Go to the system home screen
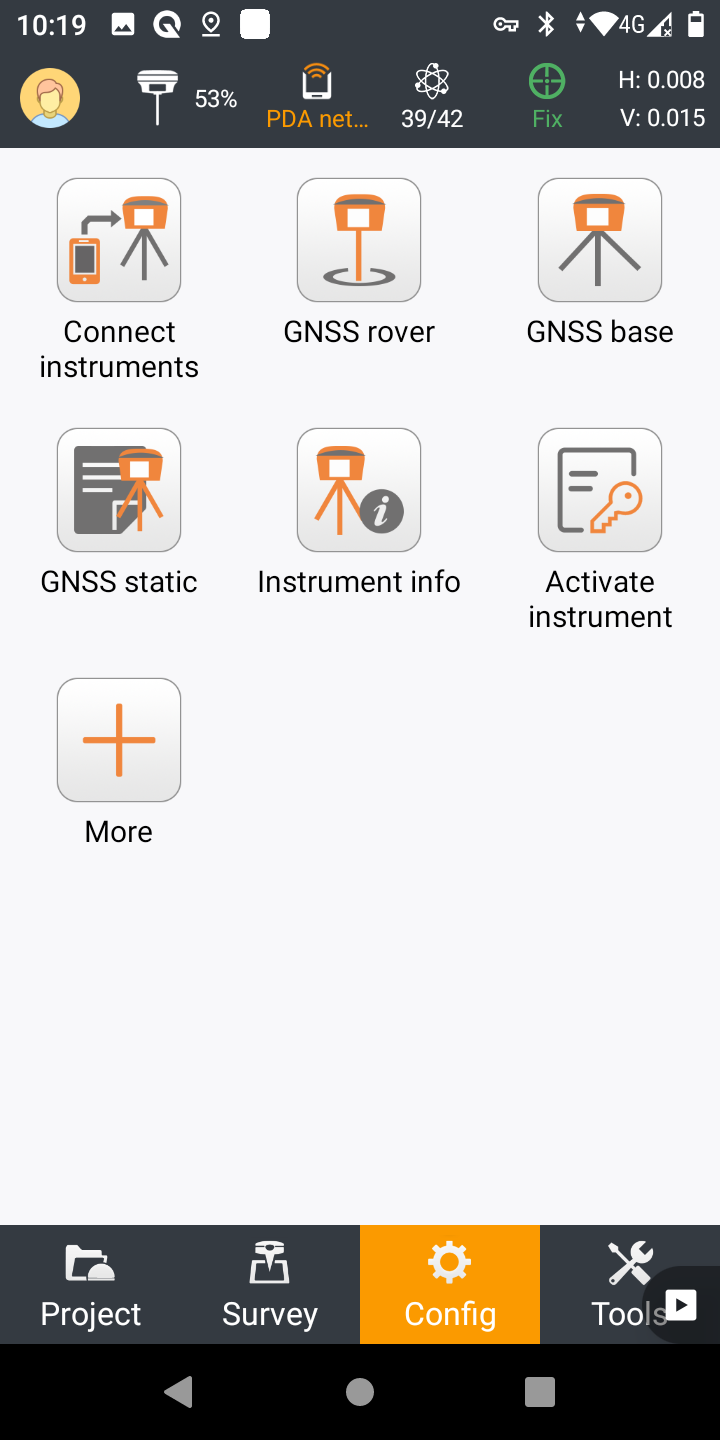Viewport: 720px width, 1440px height. [360, 1392]
